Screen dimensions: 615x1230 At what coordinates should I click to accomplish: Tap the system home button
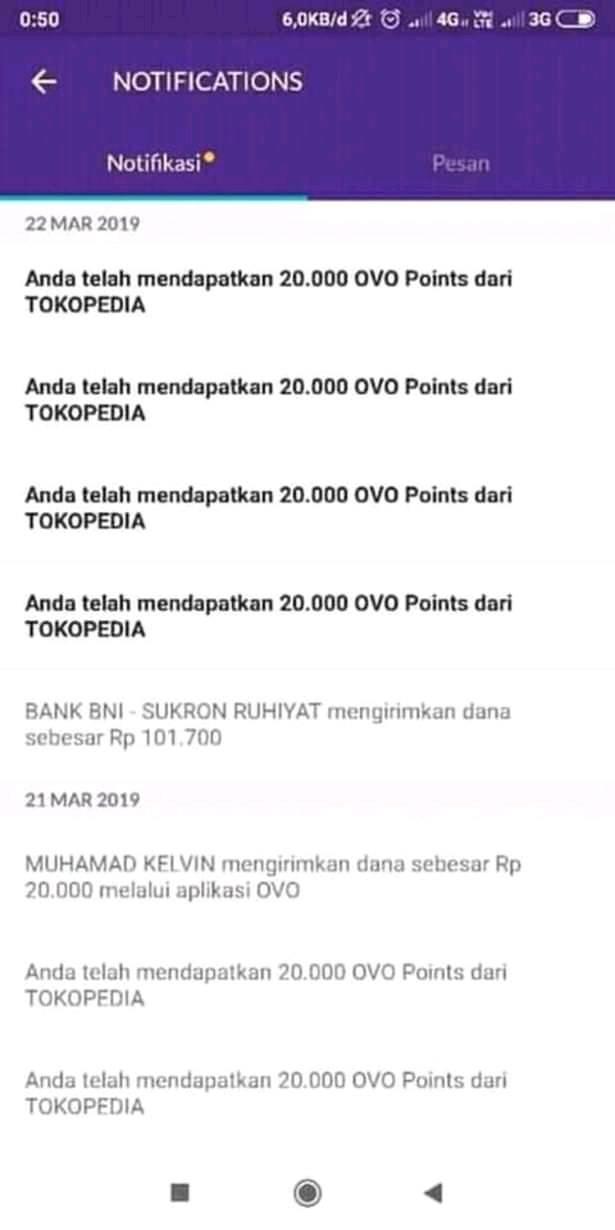(x=307, y=1192)
